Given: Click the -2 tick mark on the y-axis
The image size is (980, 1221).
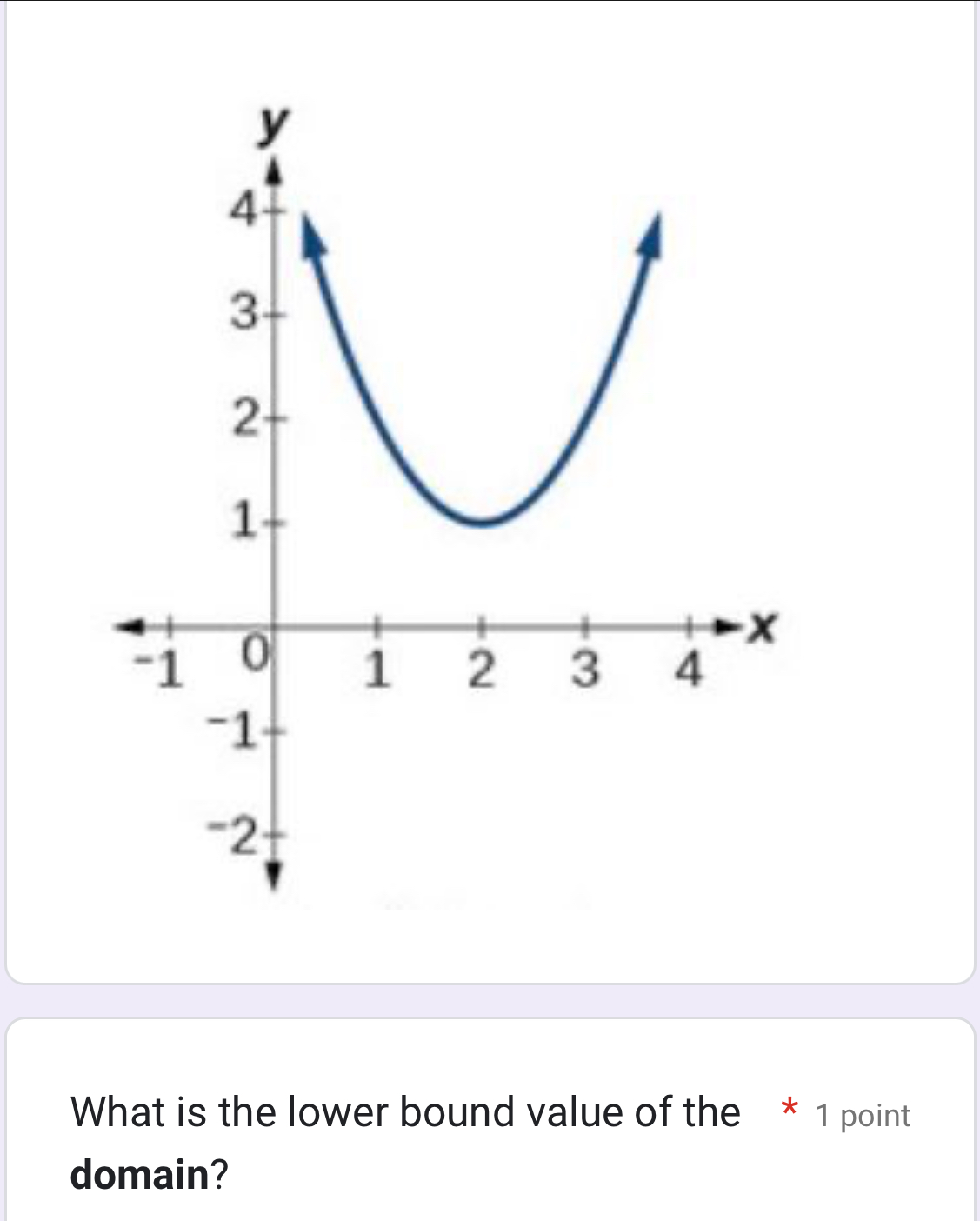Looking at the screenshot, I should click(x=275, y=835).
